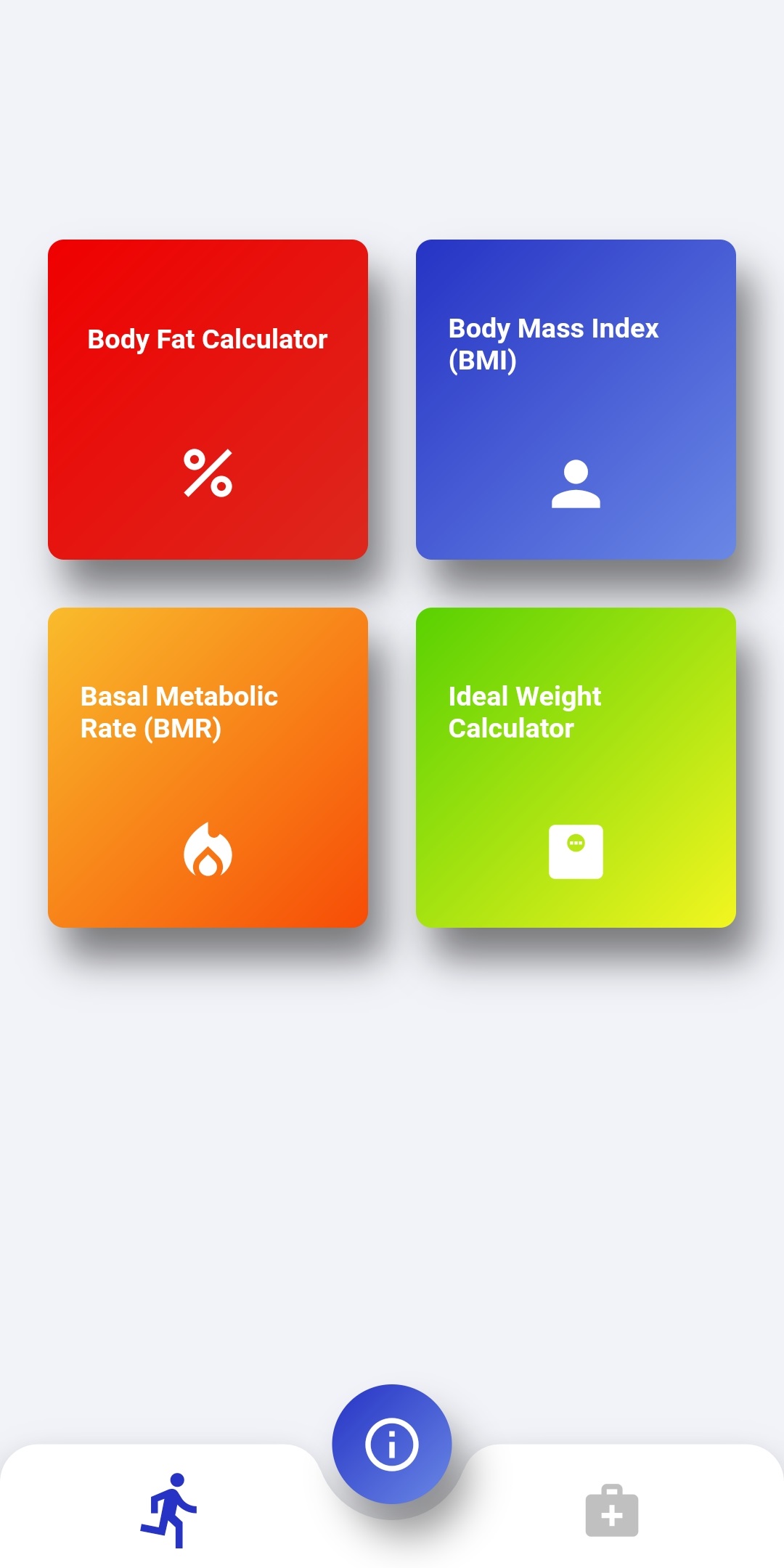Open the Ideal Weight Calculator card

pos(576,767)
